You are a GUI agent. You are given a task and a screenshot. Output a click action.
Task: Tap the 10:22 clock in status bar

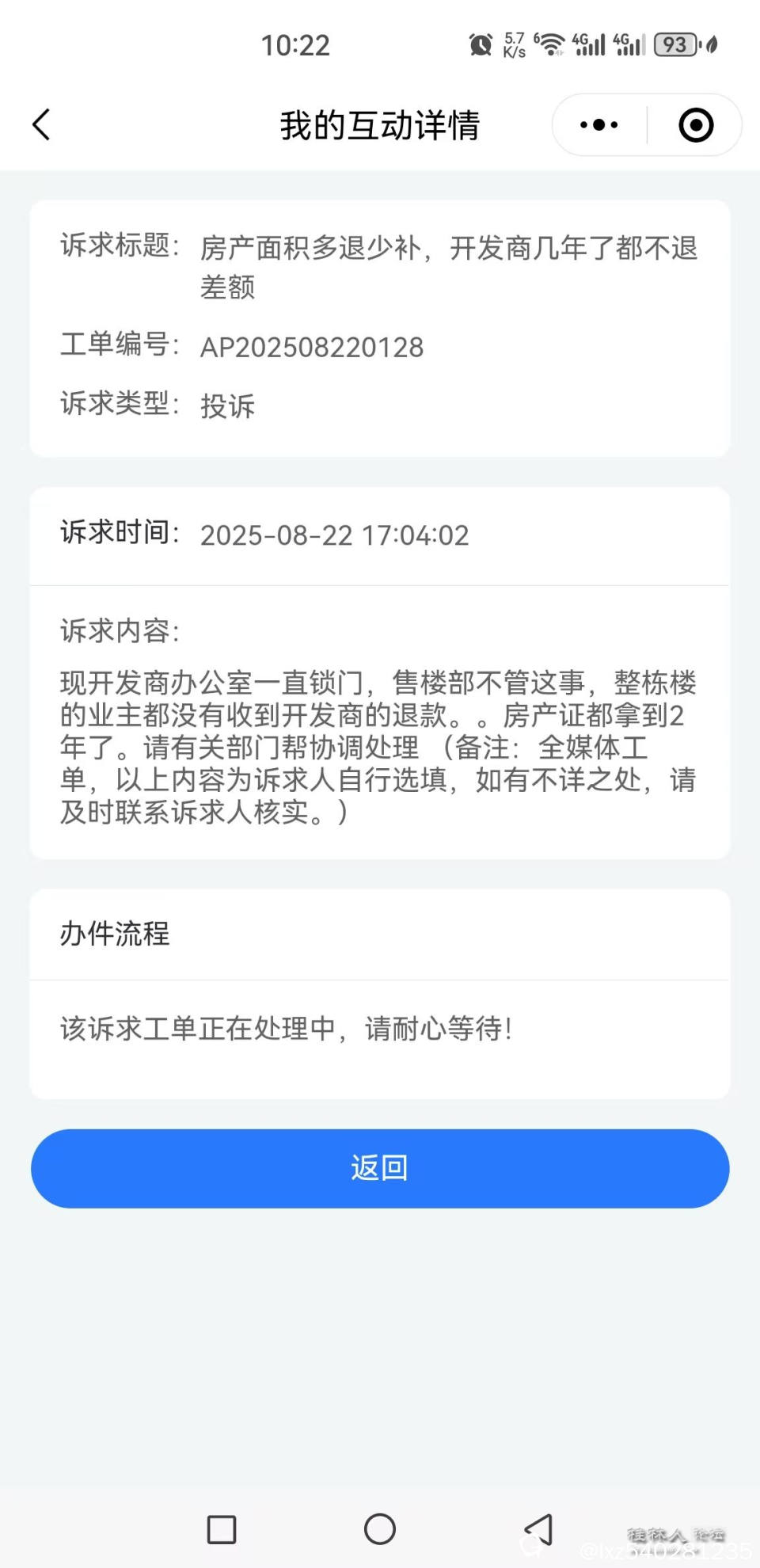[296, 44]
